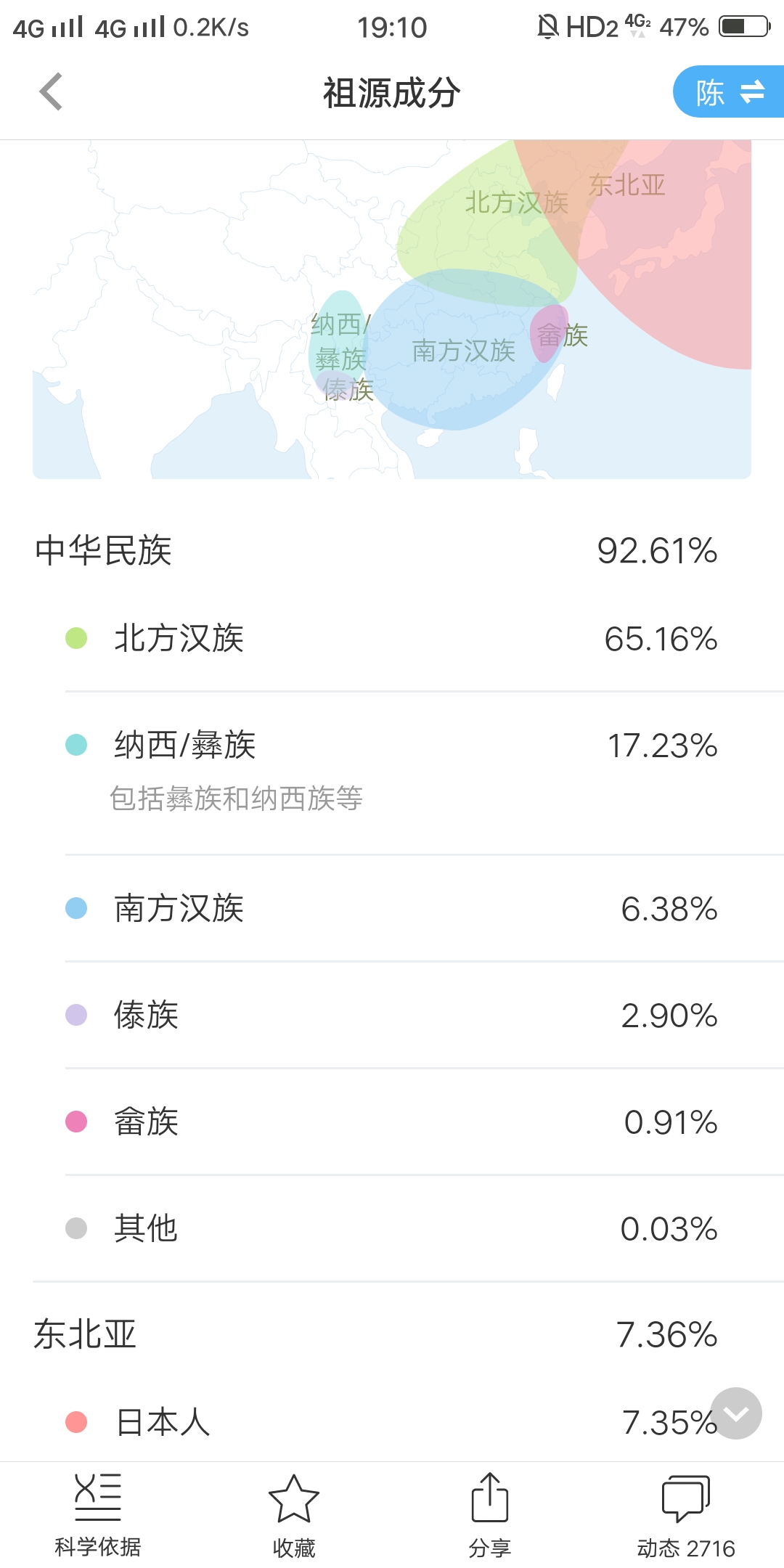This screenshot has height=1568, width=784.
Task: Open 科学依据
Action: [x=98, y=1516]
